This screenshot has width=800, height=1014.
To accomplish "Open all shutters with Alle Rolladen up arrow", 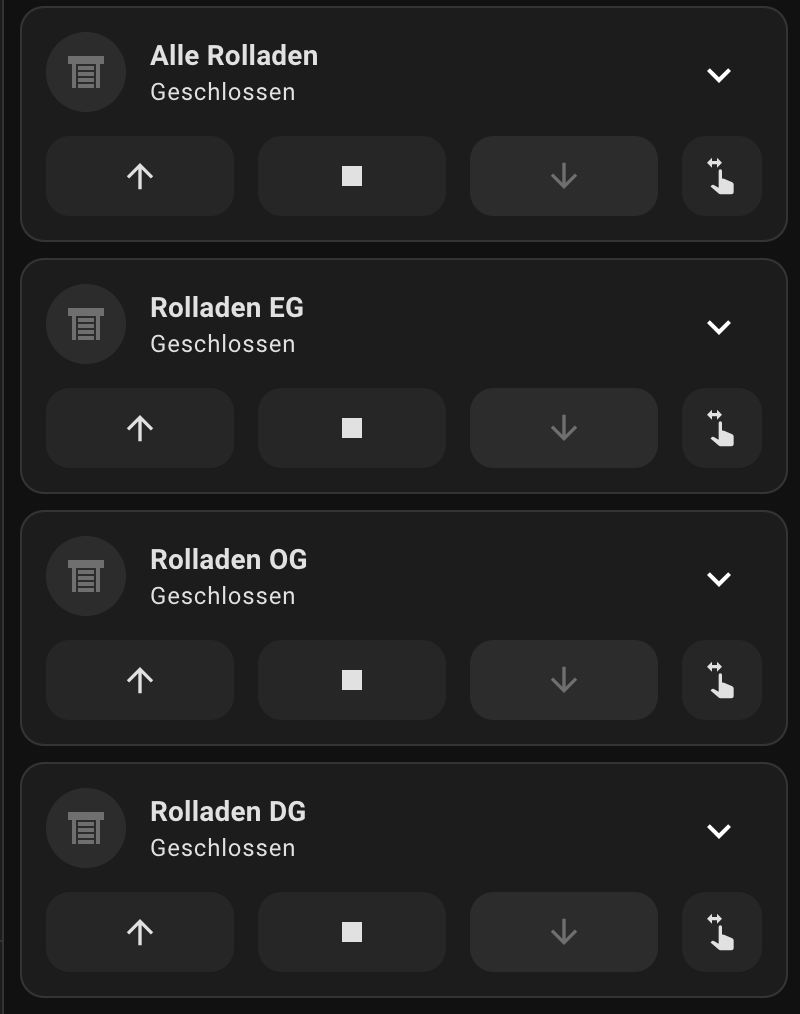I will tap(140, 176).
